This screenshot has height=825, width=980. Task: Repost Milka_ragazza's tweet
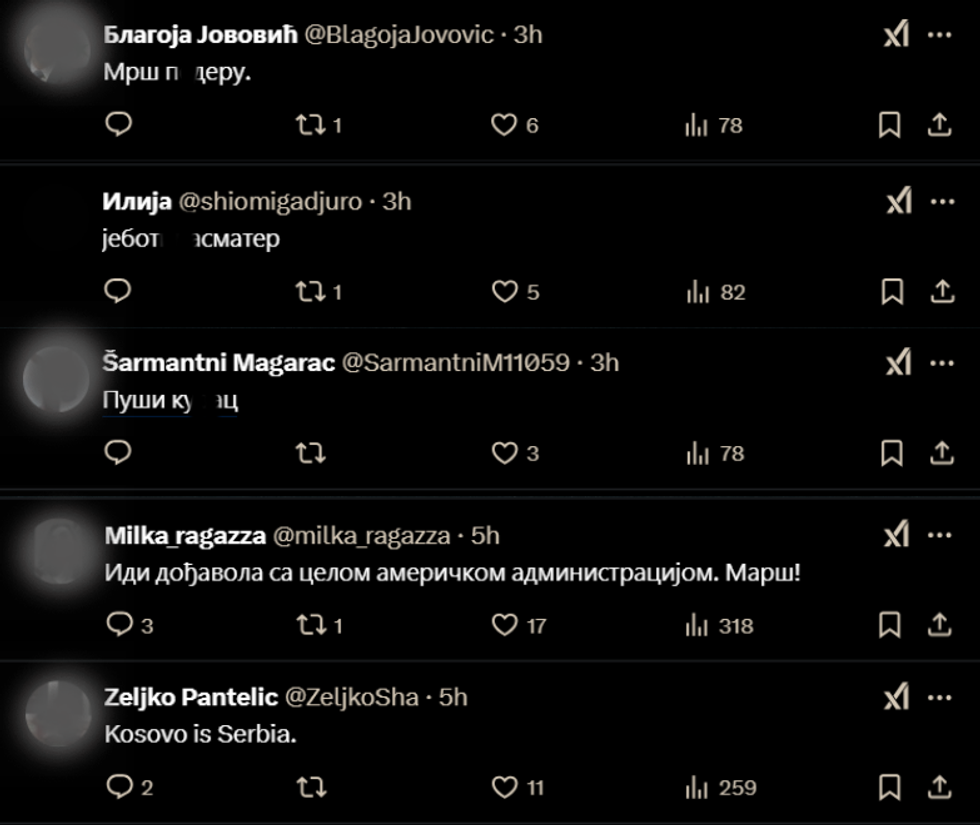click(310, 625)
